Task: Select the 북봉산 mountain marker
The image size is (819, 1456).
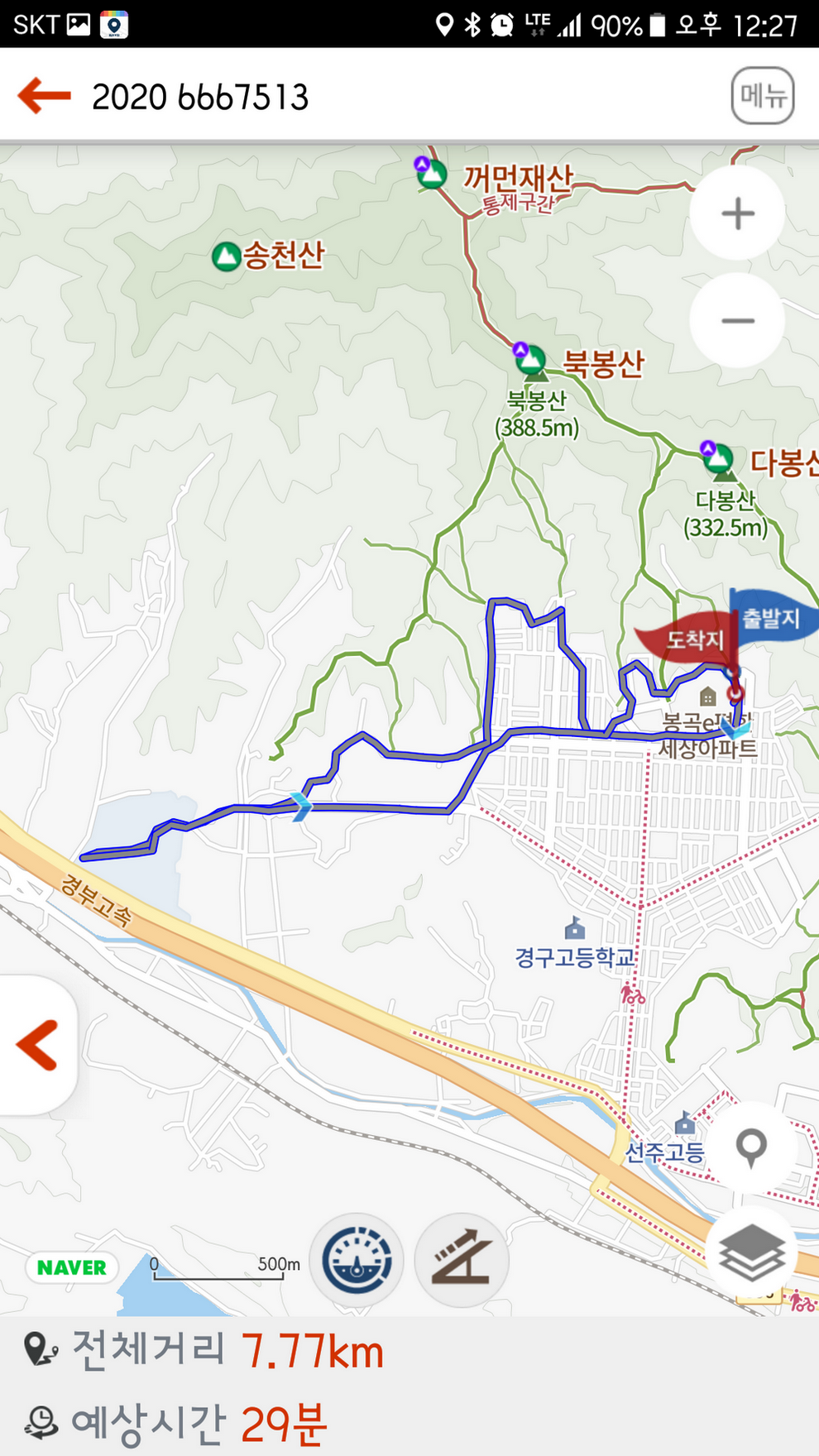Action: click(x=531, y=361)
